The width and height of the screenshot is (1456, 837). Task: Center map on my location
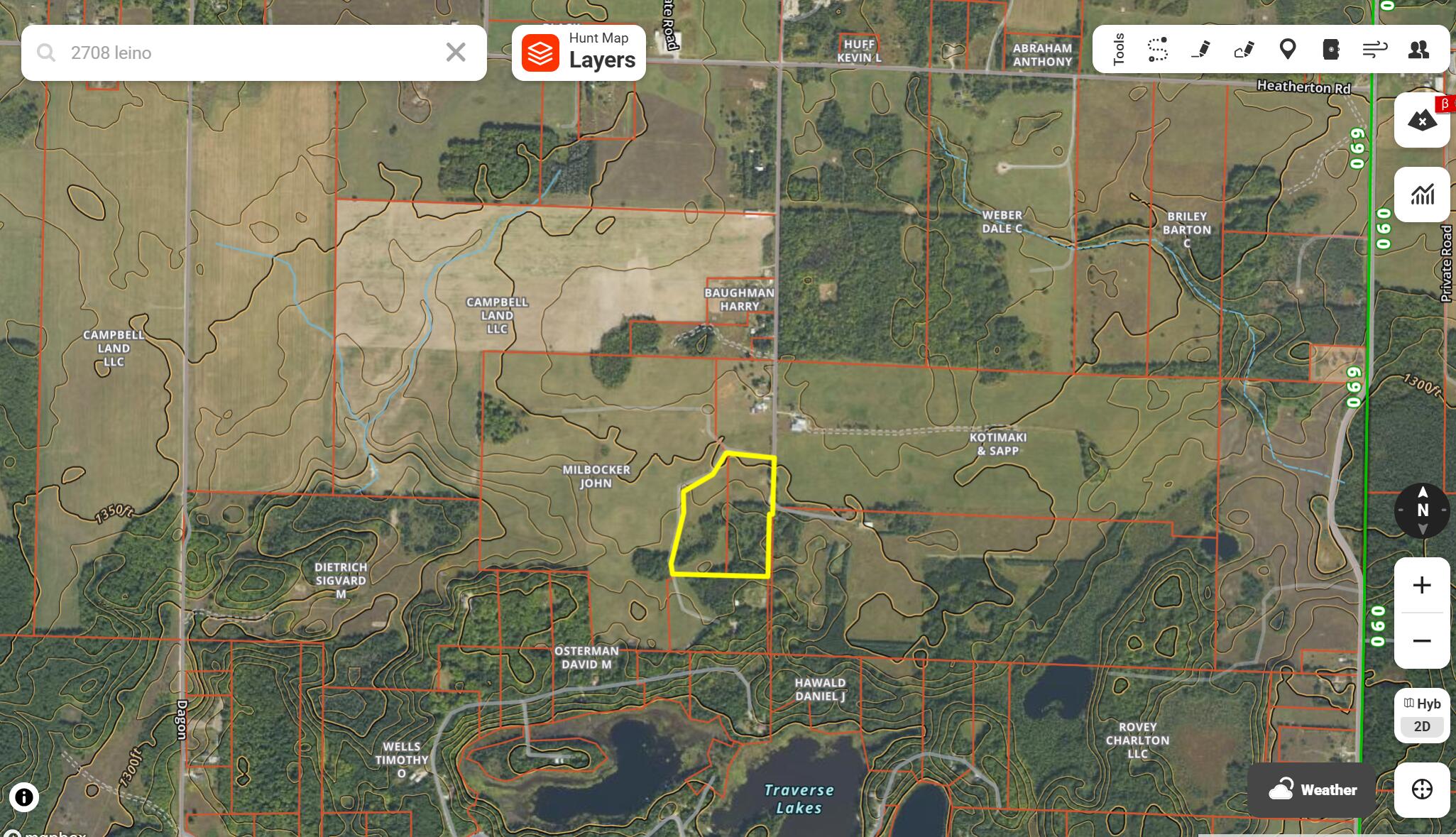pos(1422,789)
